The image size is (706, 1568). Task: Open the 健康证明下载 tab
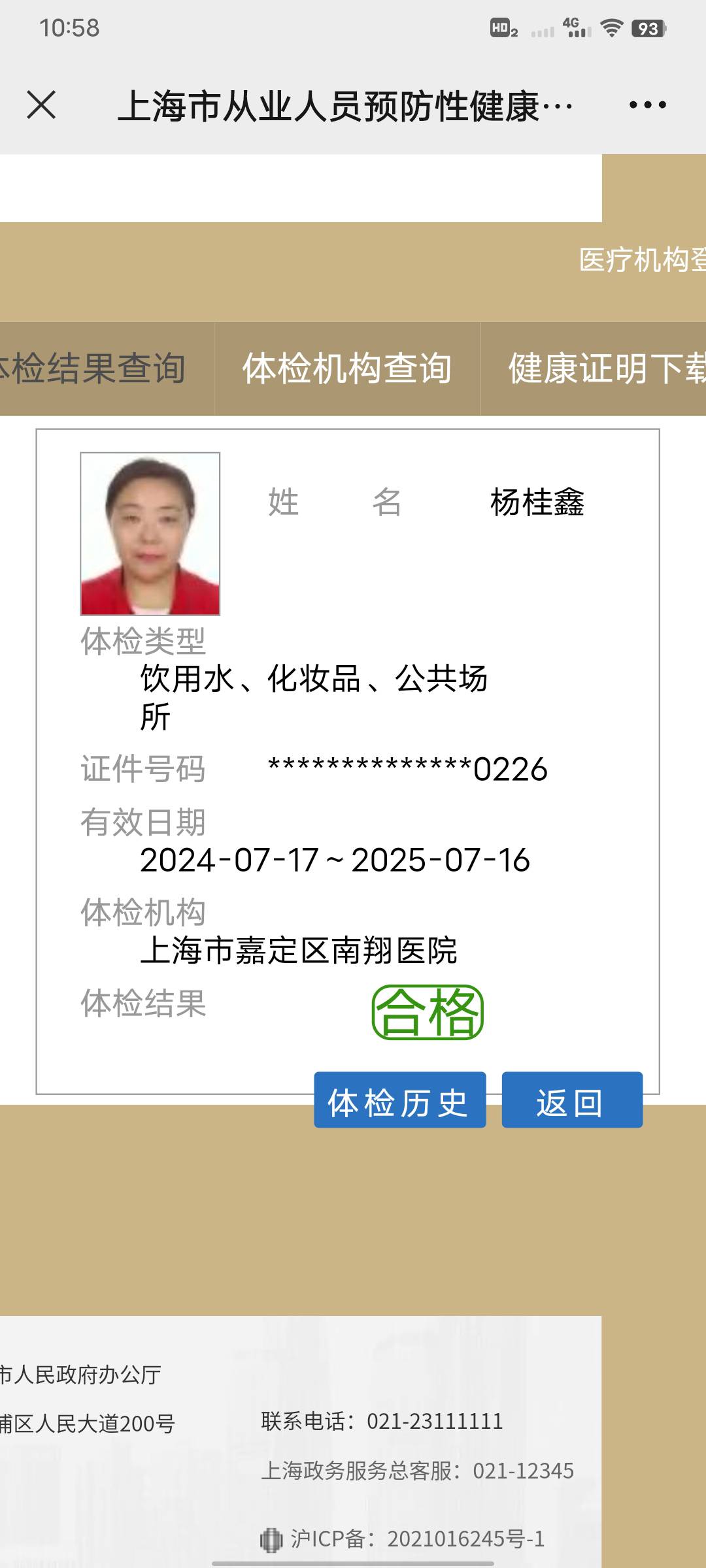601,368
